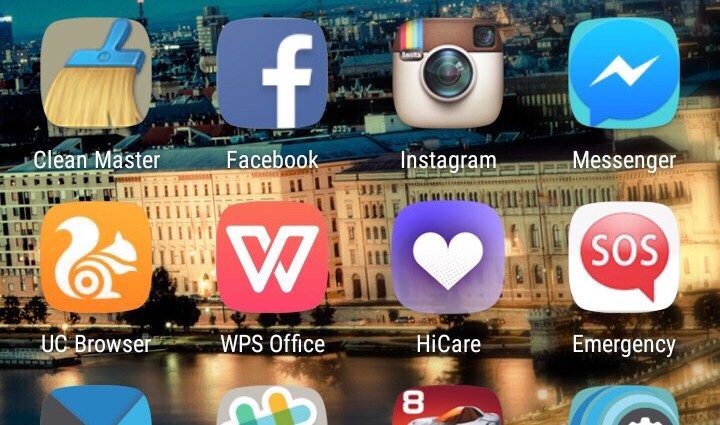Launch the Slack app
The height and width of the screenshot is (425, 720).
tap(272, 407)
